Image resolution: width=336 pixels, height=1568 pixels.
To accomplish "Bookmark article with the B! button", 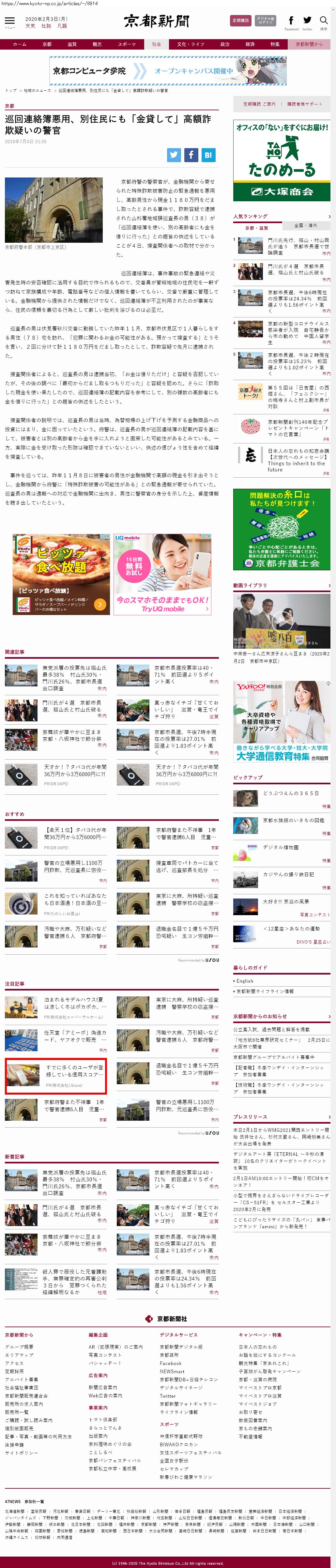I will coord(208,155).
